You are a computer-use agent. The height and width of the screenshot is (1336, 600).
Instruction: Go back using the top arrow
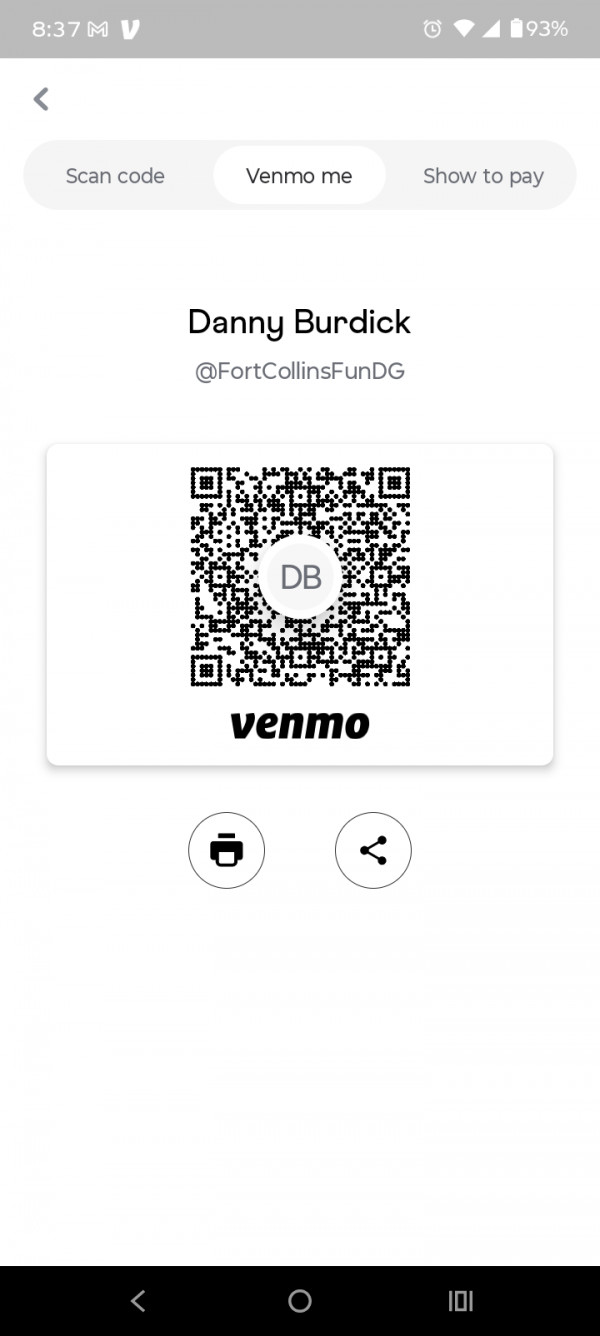[41, 99]
